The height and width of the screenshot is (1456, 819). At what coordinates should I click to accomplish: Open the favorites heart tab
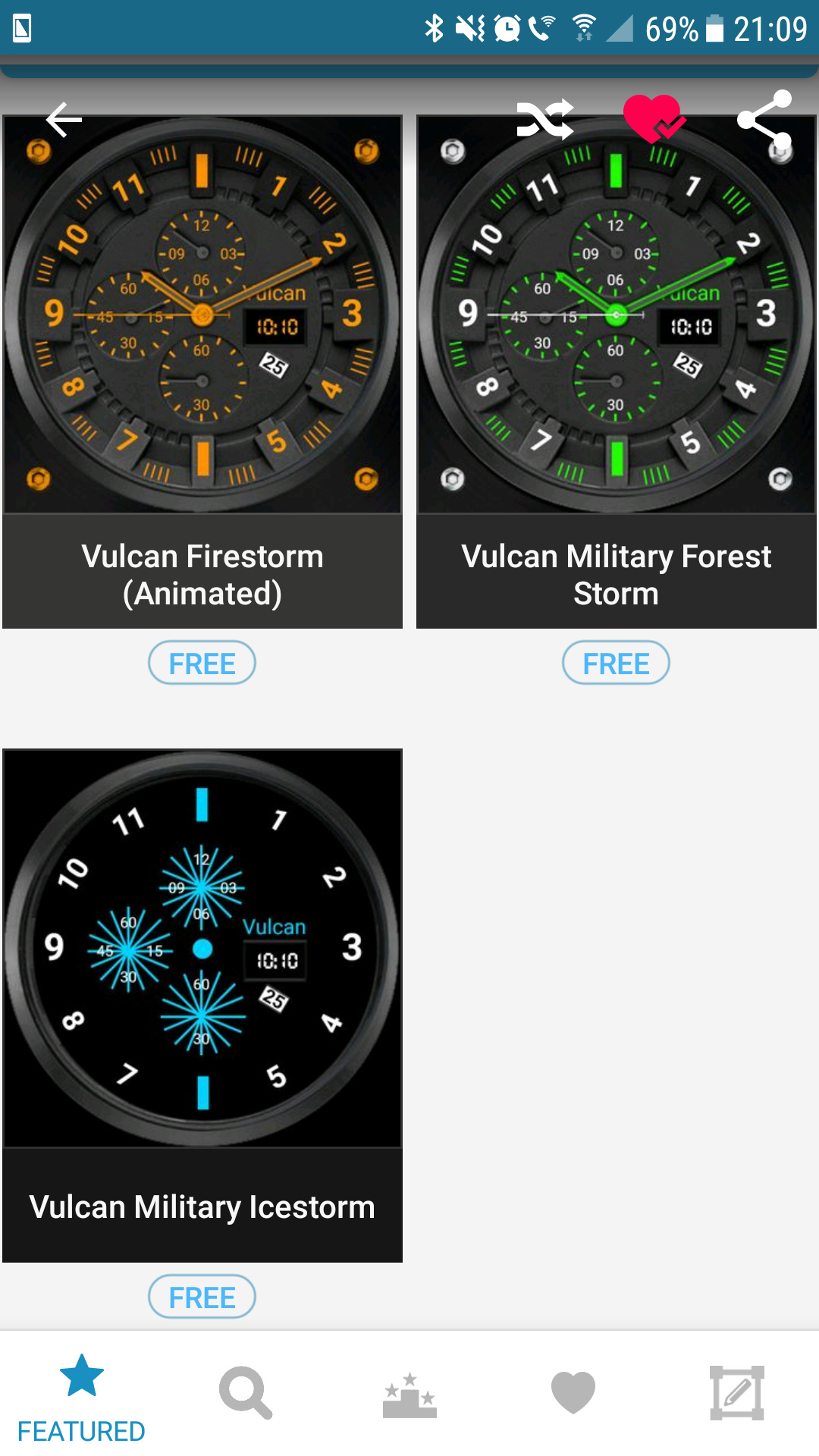573,1393
